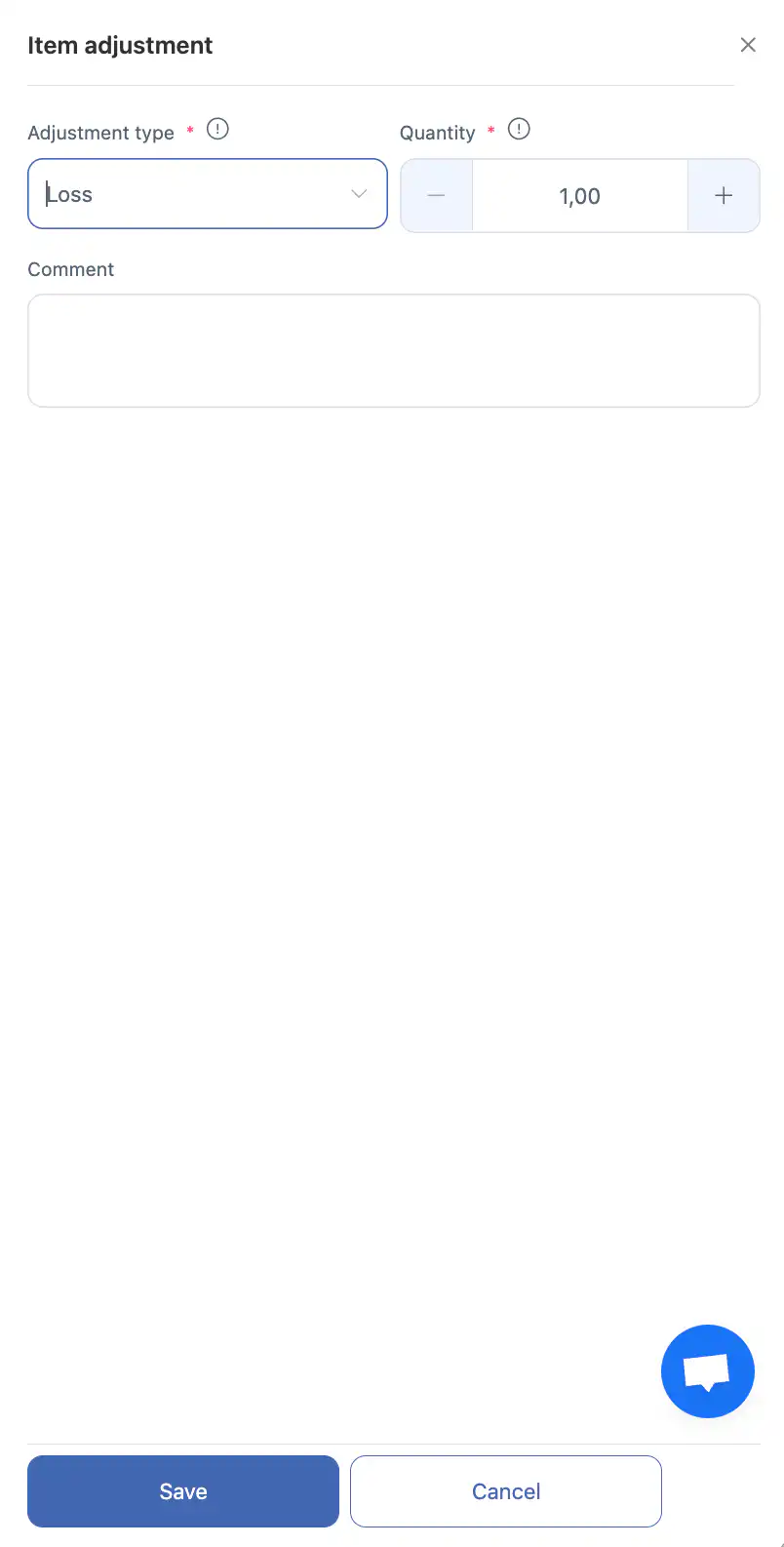This screenshot has width=784, height=1547.
Task: Tap the Comment text box
Action: (393, 350)
